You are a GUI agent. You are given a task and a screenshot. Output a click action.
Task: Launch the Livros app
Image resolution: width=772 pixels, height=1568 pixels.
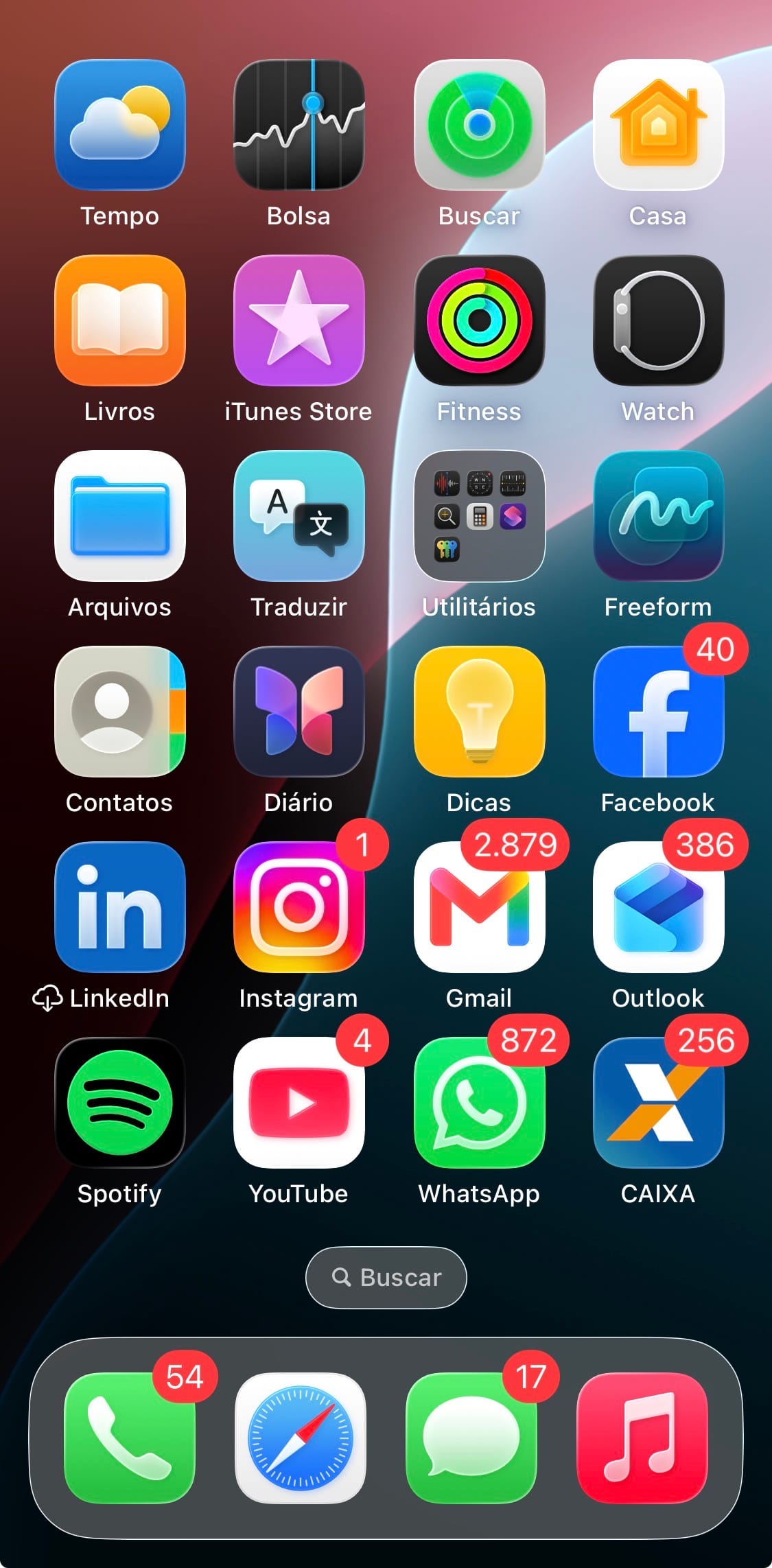(119, 320)
